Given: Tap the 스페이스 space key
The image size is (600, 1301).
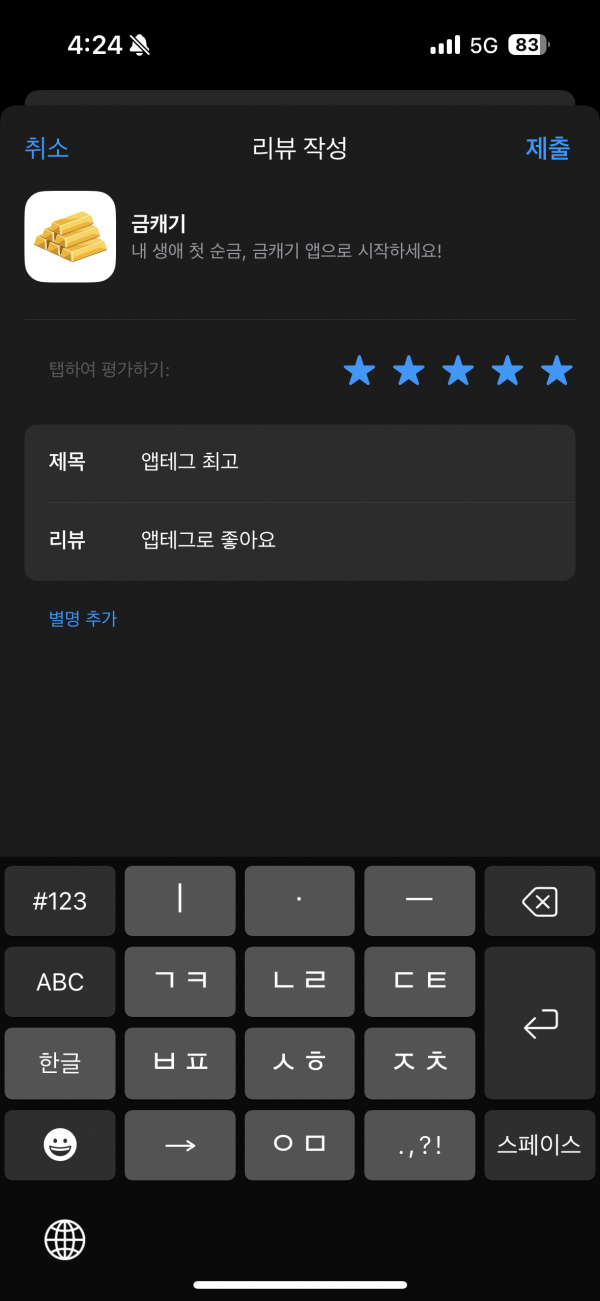Looking at the screenshot, I should (540, 1145).
